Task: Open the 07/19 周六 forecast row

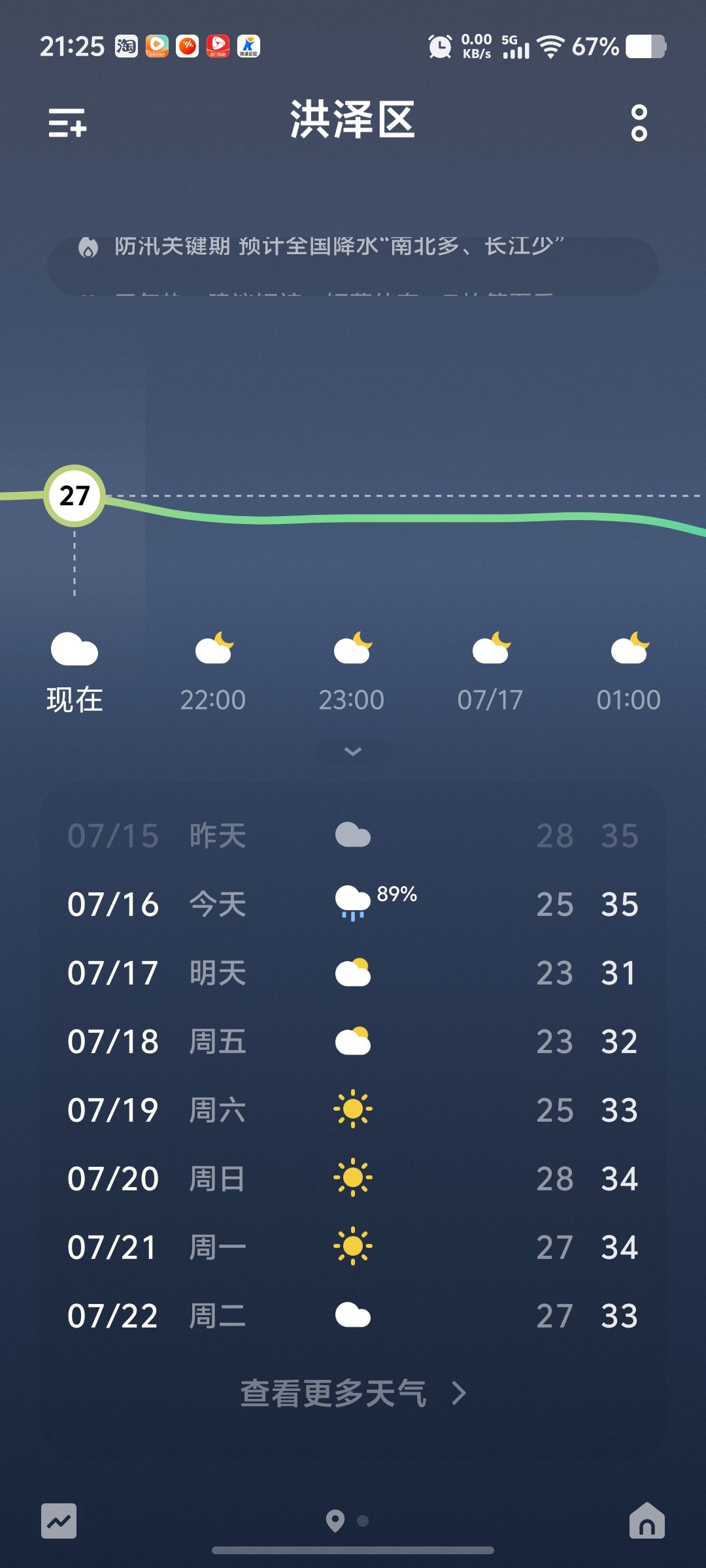Action: (353, 1110)
